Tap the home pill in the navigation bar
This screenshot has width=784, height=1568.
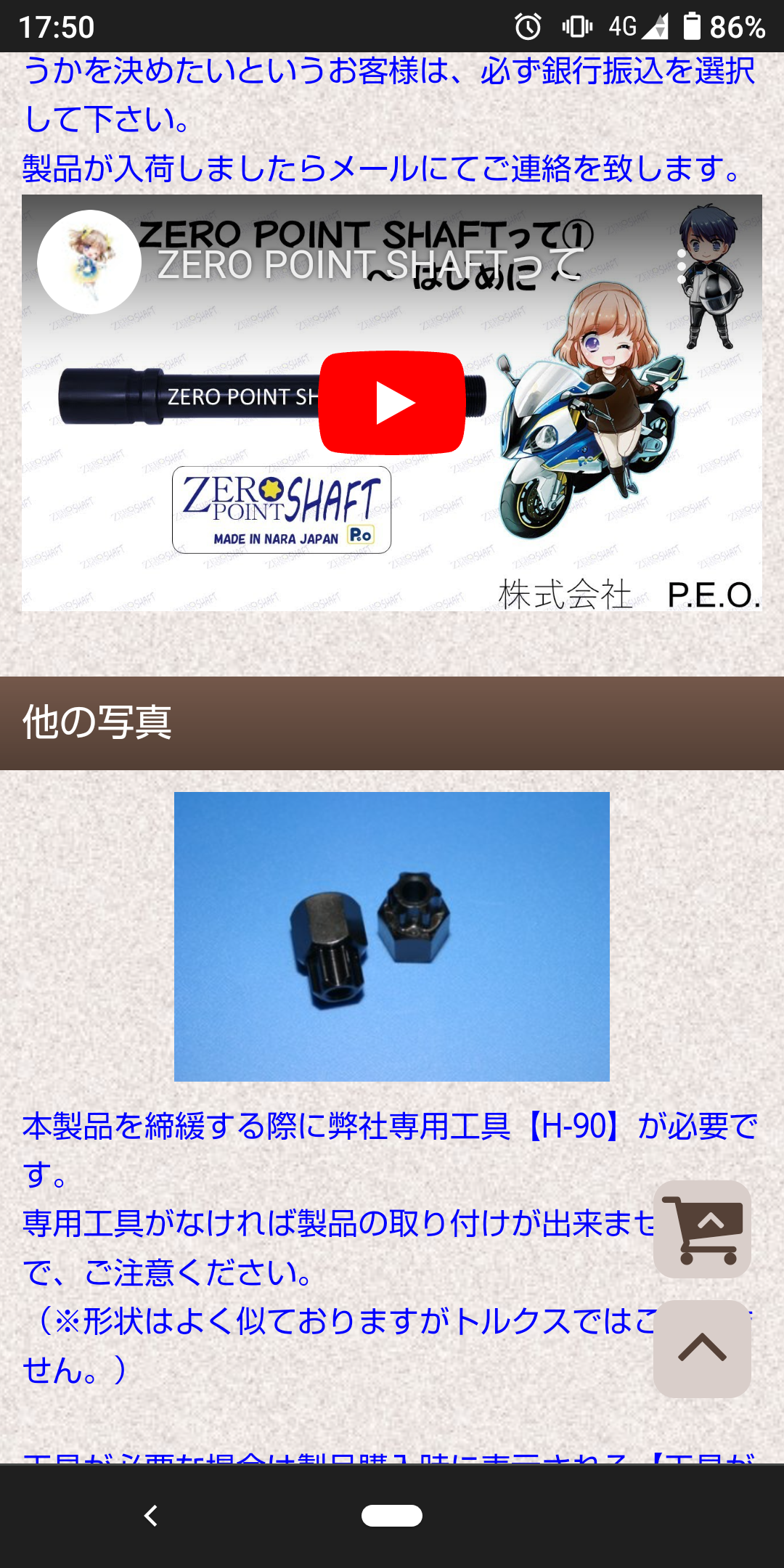pos(392,1516)
